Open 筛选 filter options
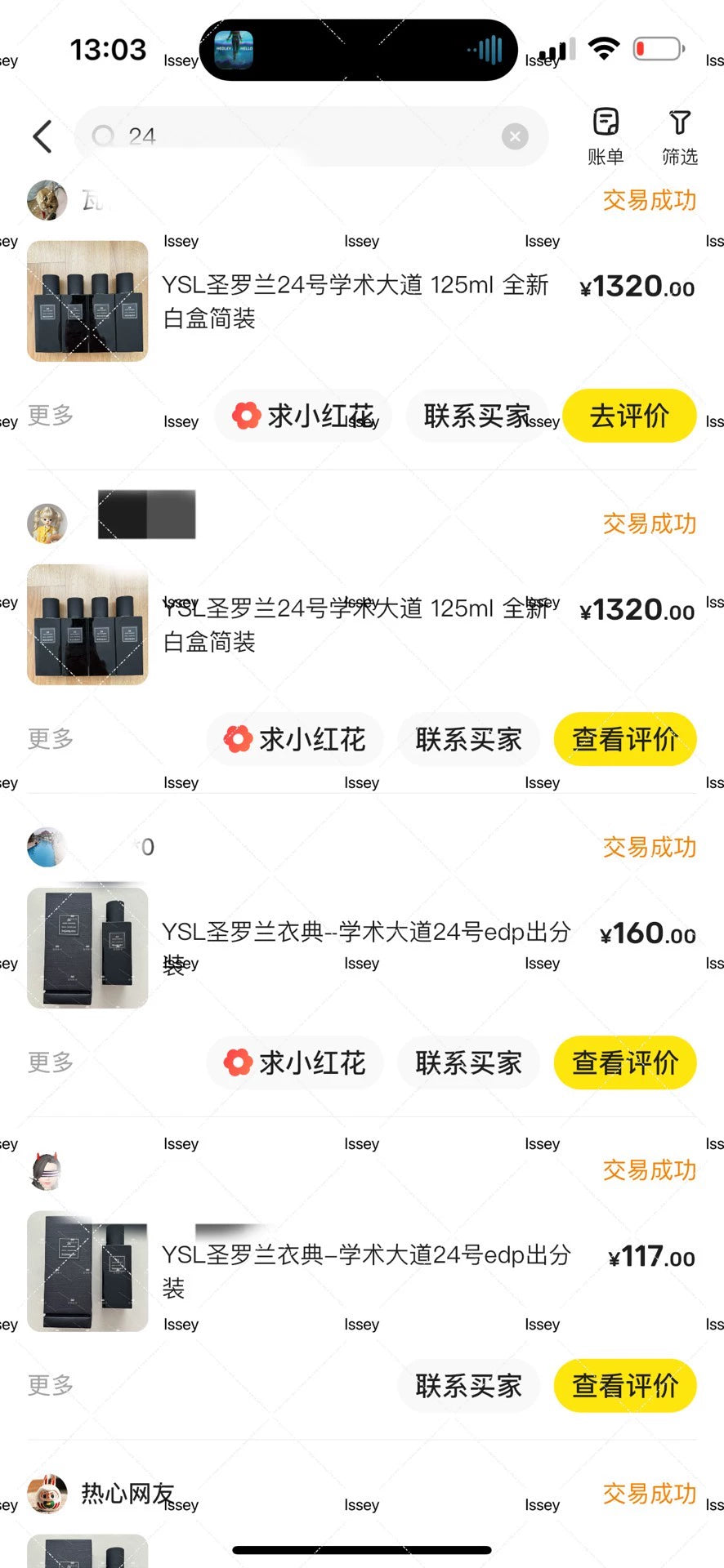The image size is (724, 1568). (x=679, y=136)
